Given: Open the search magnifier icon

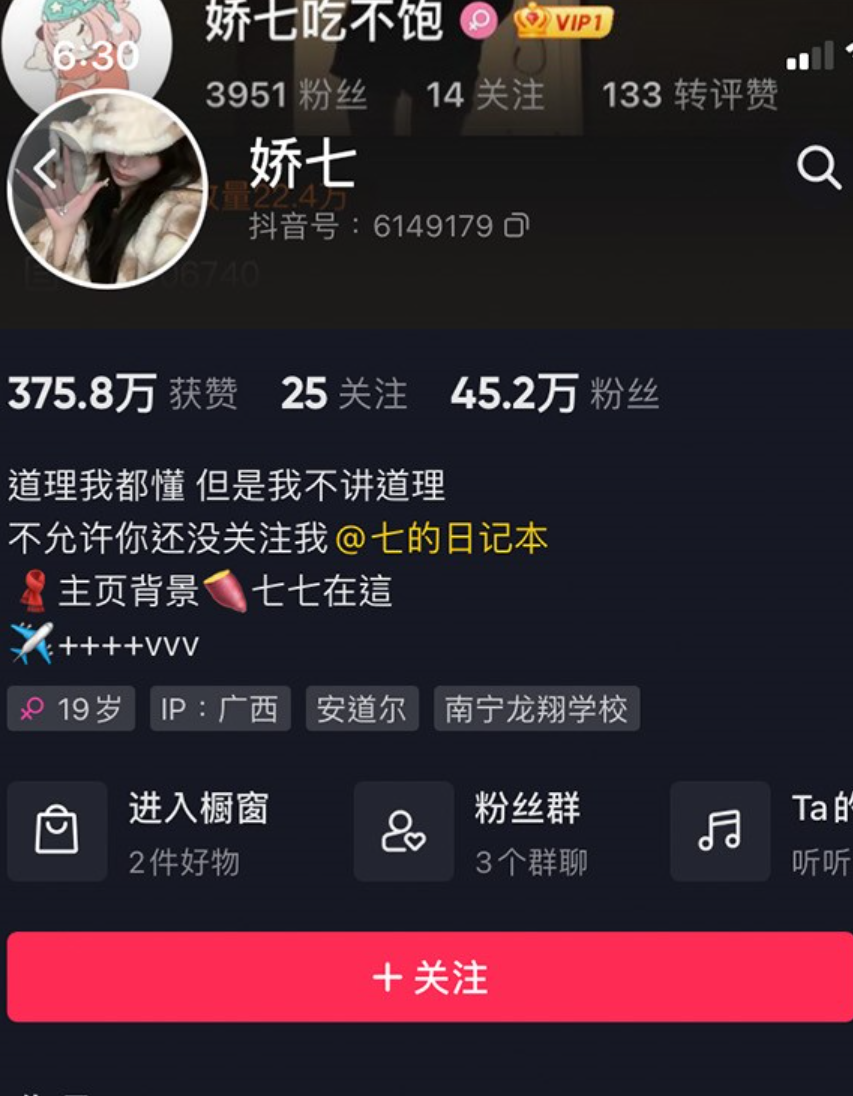Looking at the screenshot, I should pyautogui.click(x=818, y=168).
